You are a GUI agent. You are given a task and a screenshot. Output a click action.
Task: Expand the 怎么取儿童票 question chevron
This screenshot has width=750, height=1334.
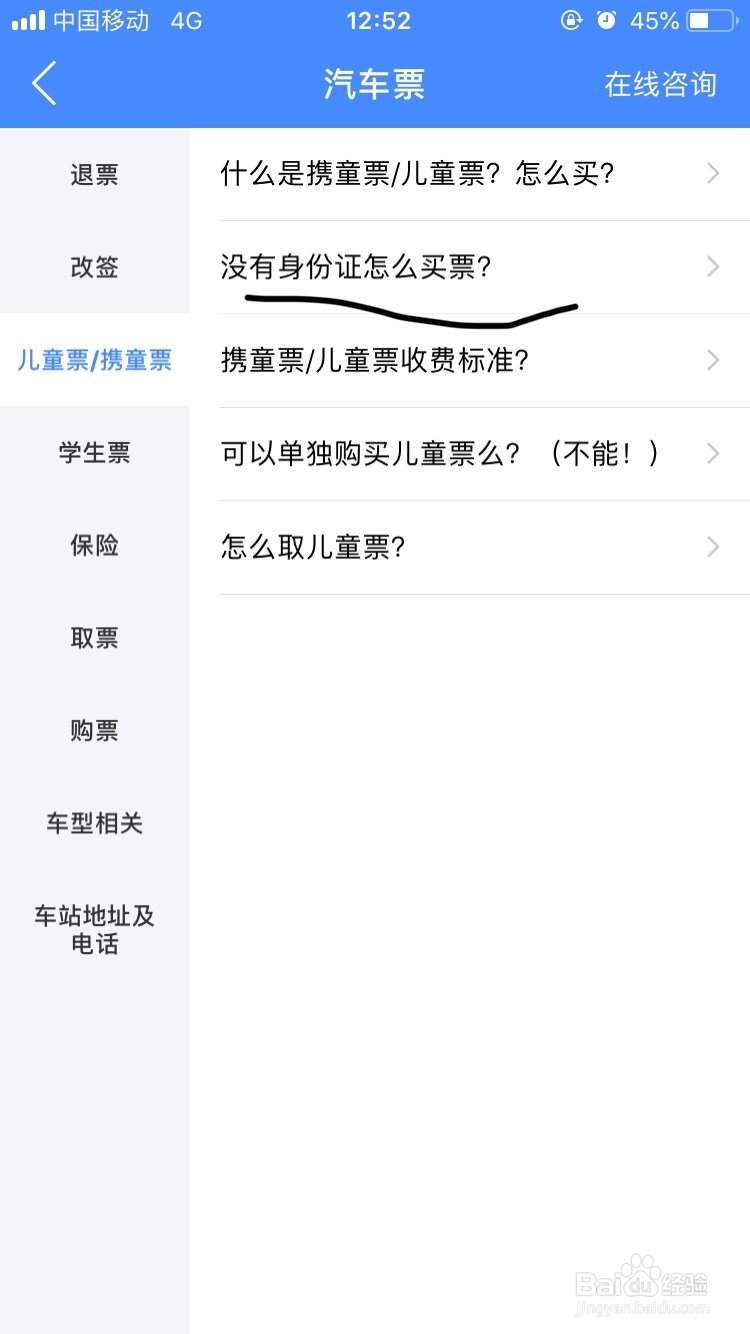[x=712, y=547]
